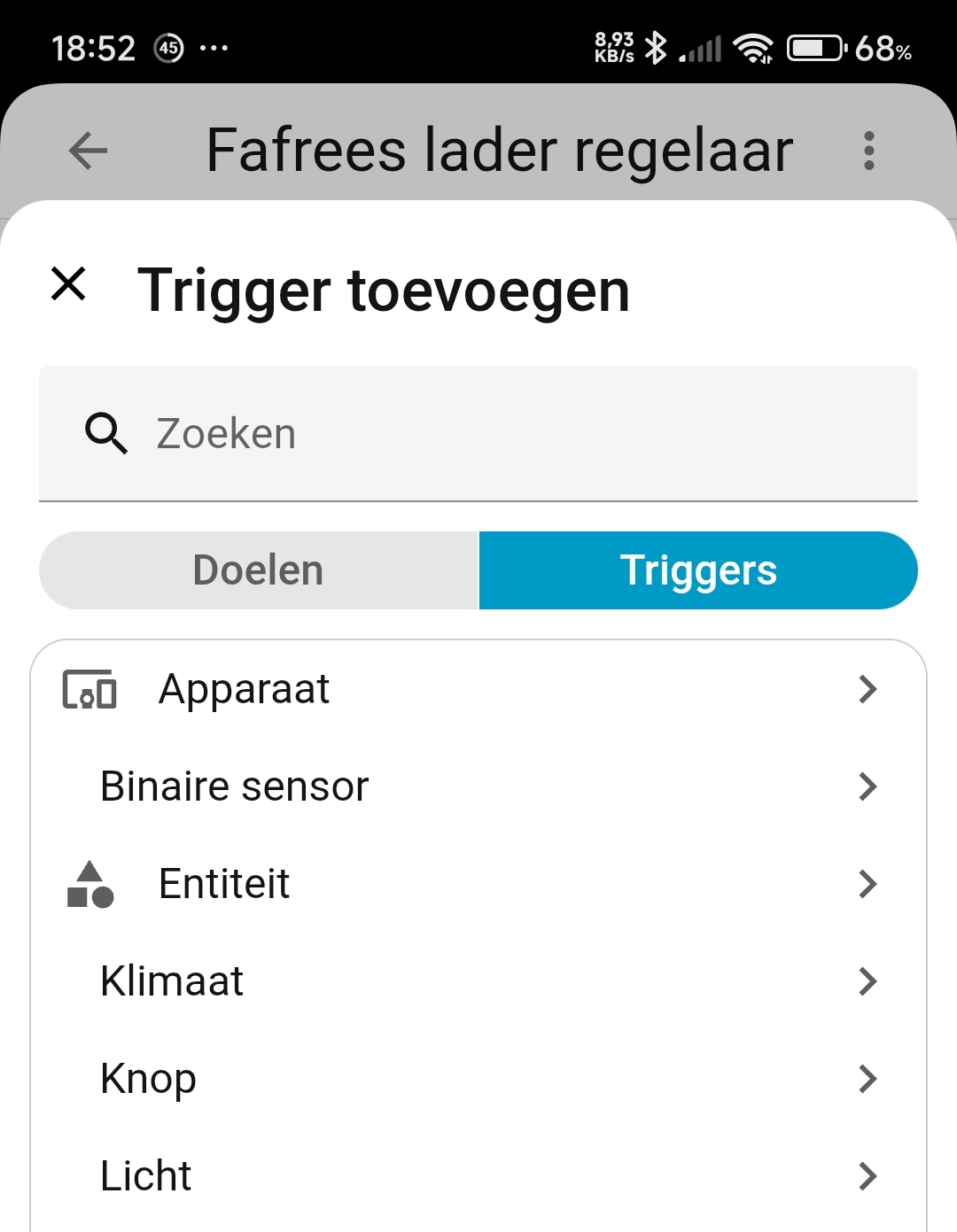Select the Triggers tab
This screenshot has height=1232, width=957.
[698, 570]
